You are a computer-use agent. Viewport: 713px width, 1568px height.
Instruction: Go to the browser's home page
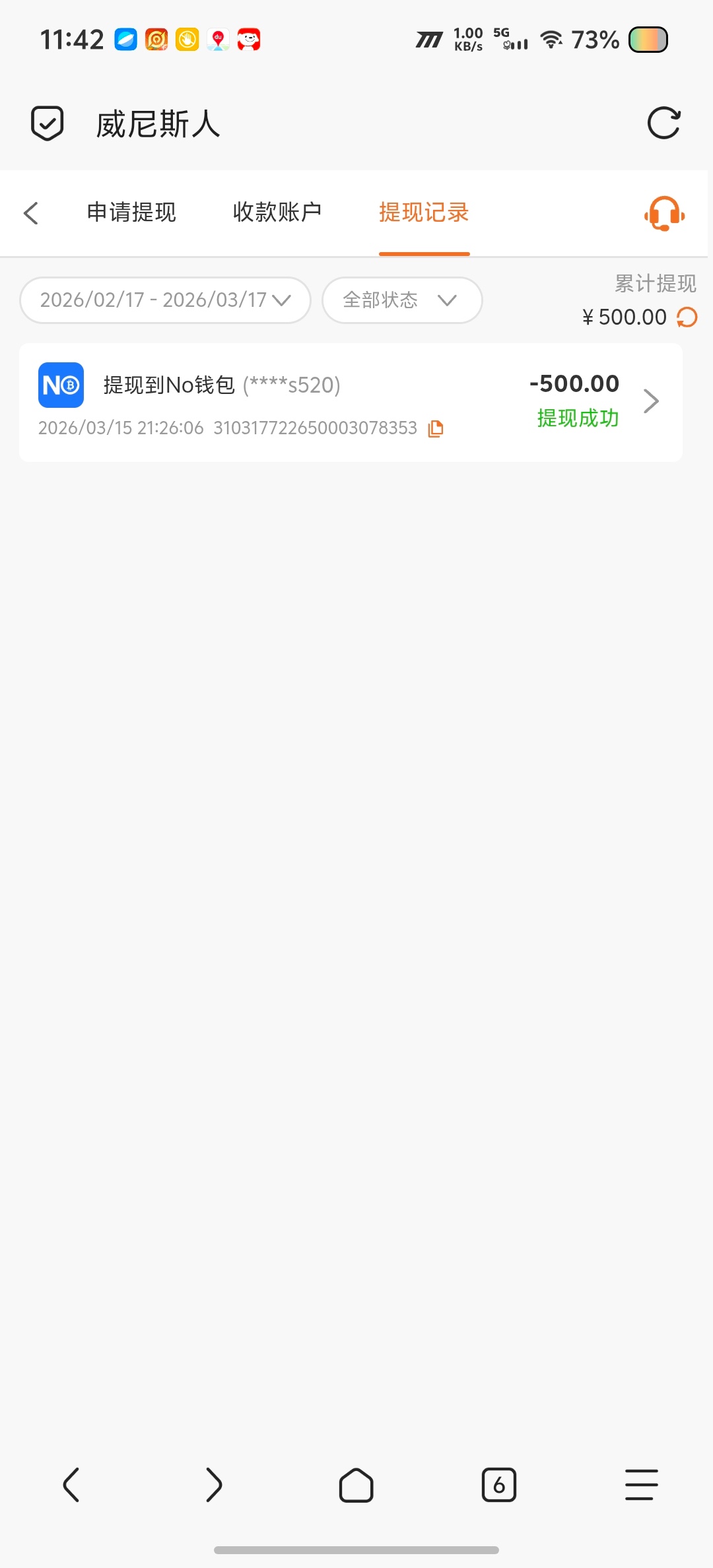coord(356,1486)
